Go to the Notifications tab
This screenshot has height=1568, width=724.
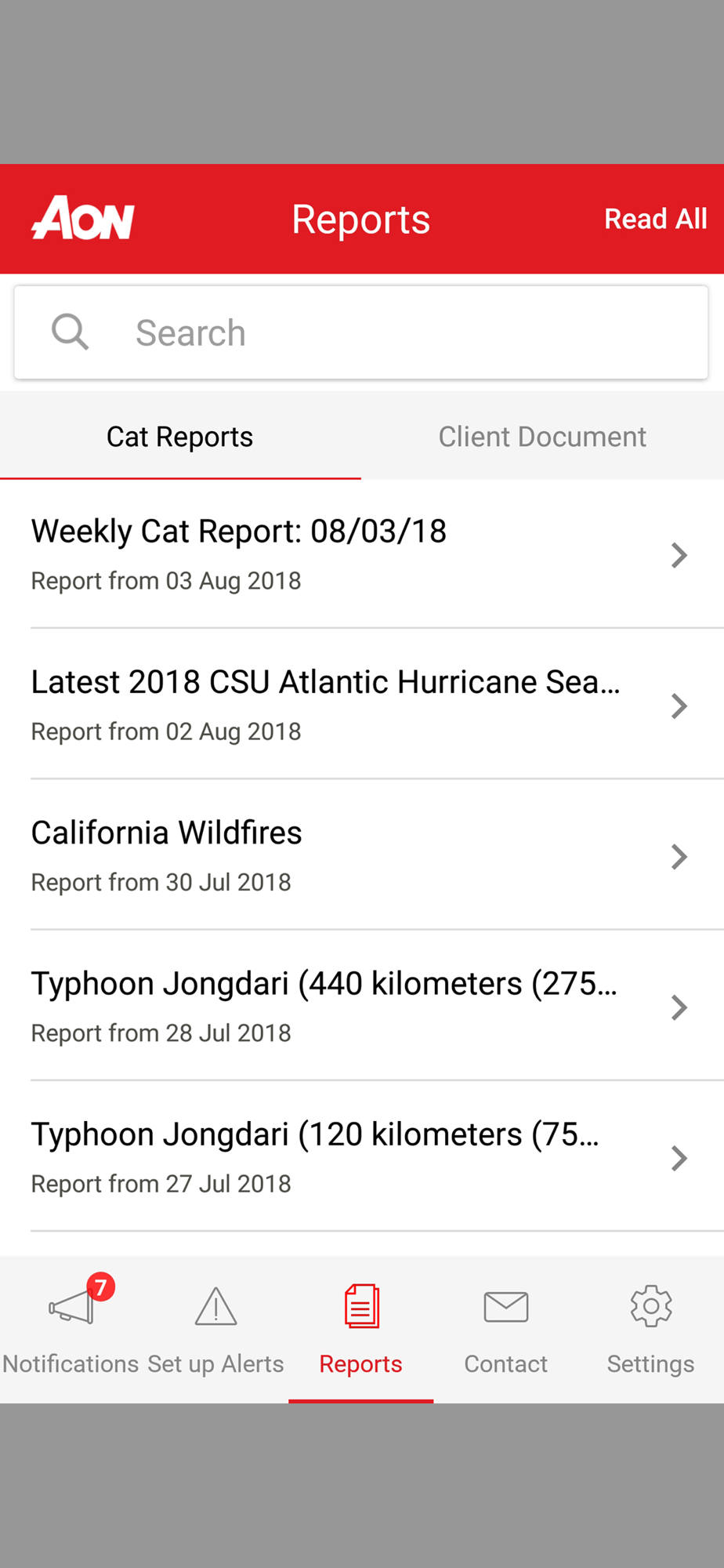(x=71, y=1328)
